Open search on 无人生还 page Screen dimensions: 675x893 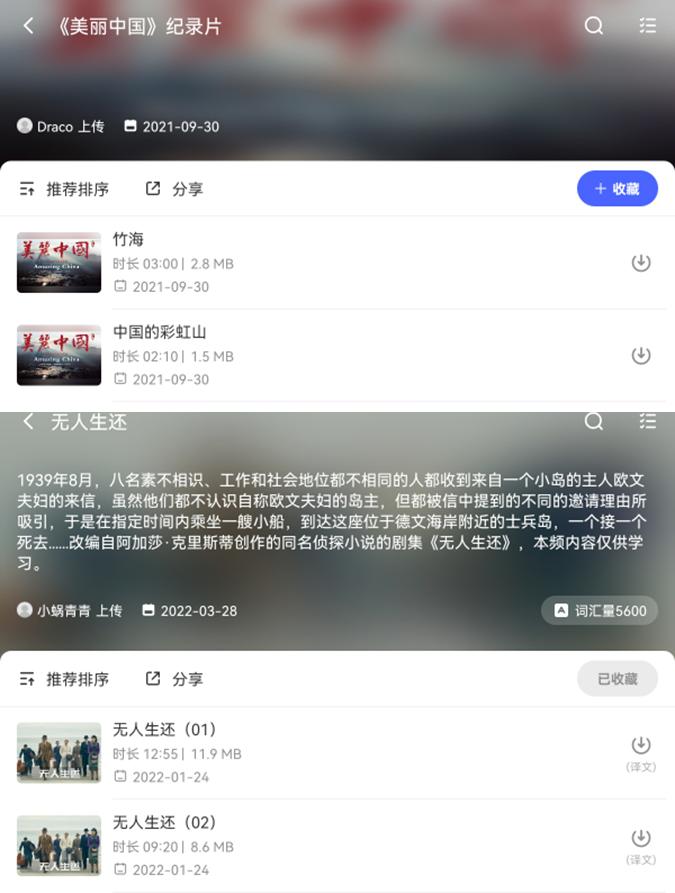point(594,421)
